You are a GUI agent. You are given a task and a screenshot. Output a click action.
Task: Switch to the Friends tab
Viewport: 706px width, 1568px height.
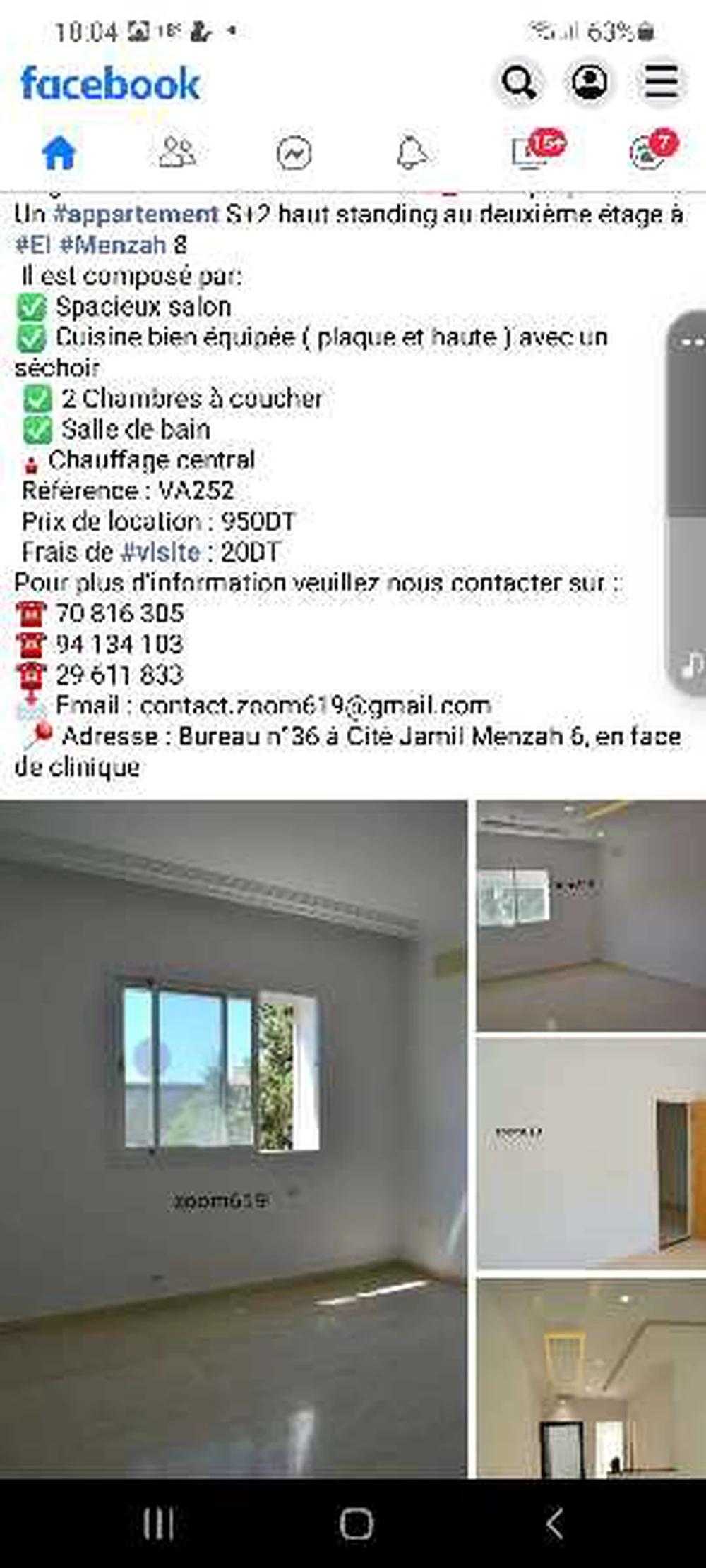tap(176, 152)
